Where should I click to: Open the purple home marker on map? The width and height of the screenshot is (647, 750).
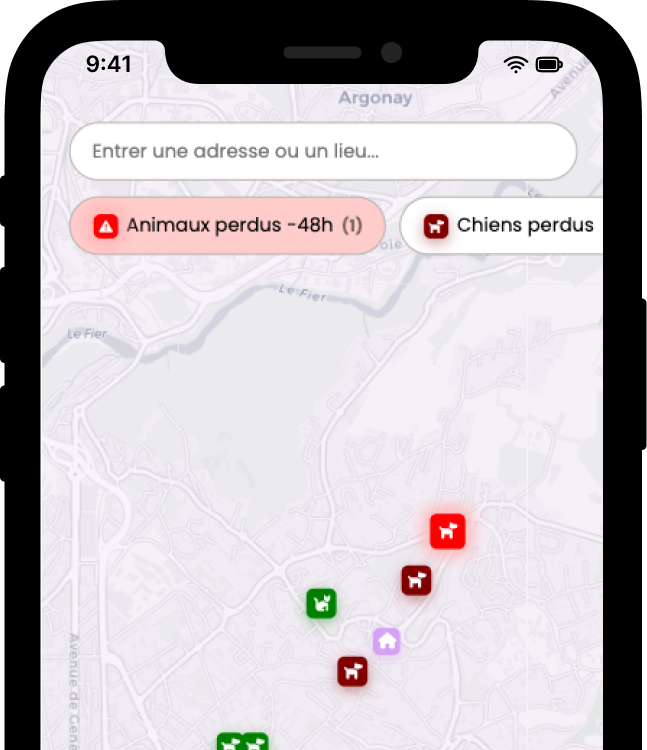point(387,641)
